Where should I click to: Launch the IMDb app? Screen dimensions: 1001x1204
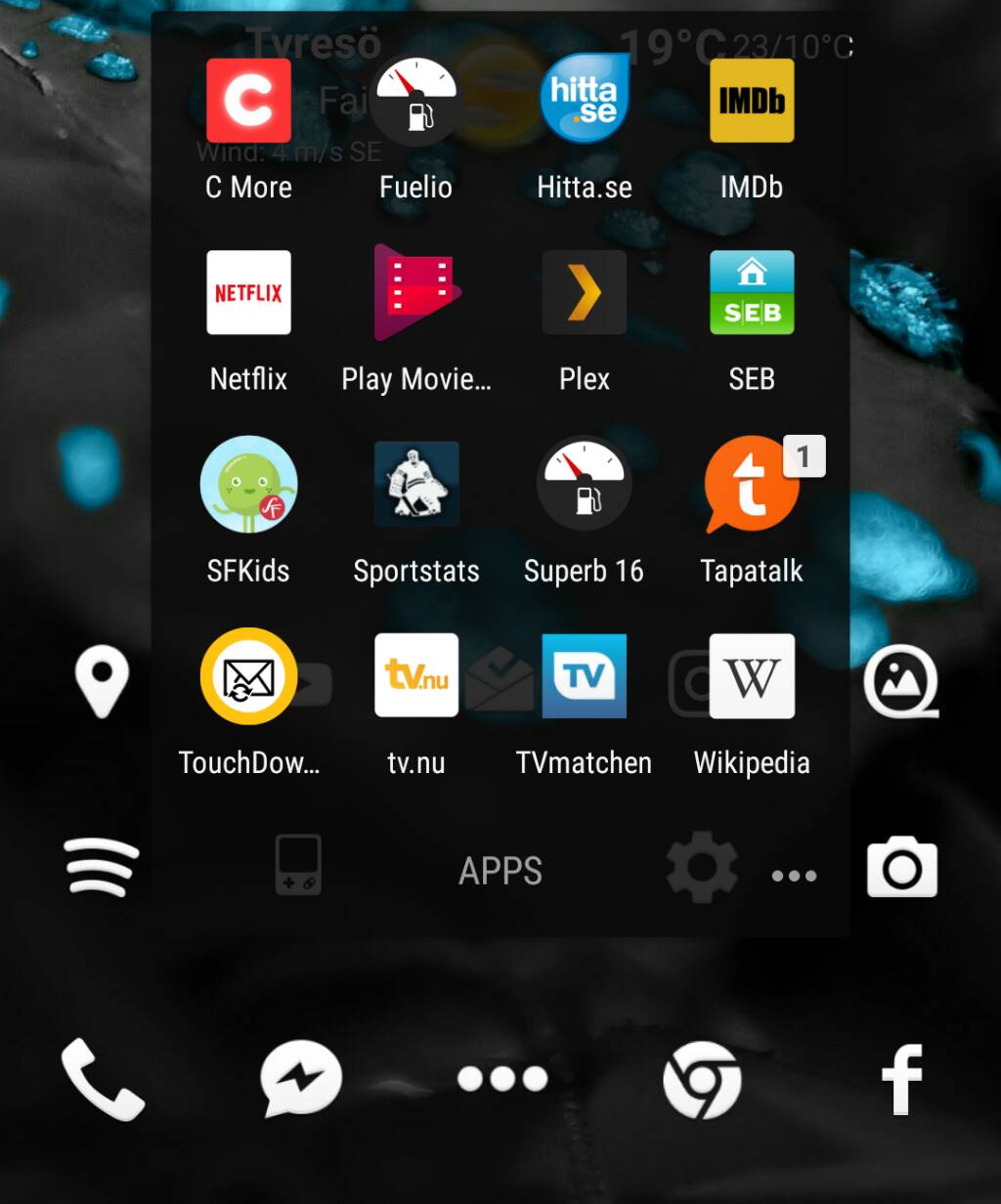(751, 102)
